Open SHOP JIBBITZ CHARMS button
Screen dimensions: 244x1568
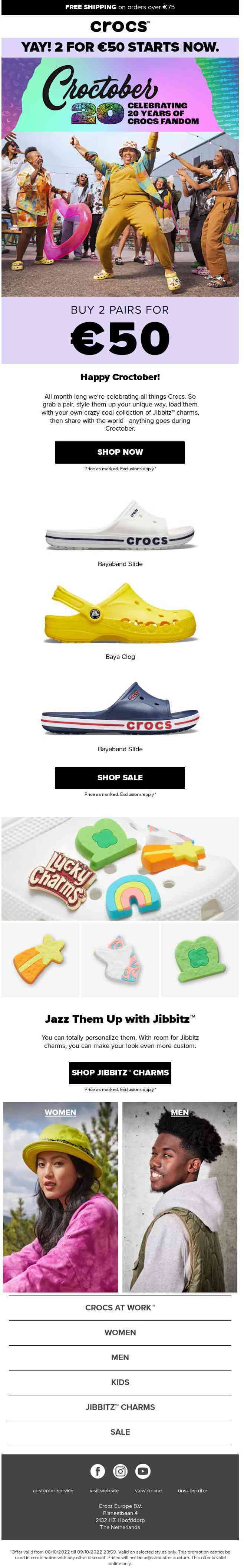[x=120, y=1072]
